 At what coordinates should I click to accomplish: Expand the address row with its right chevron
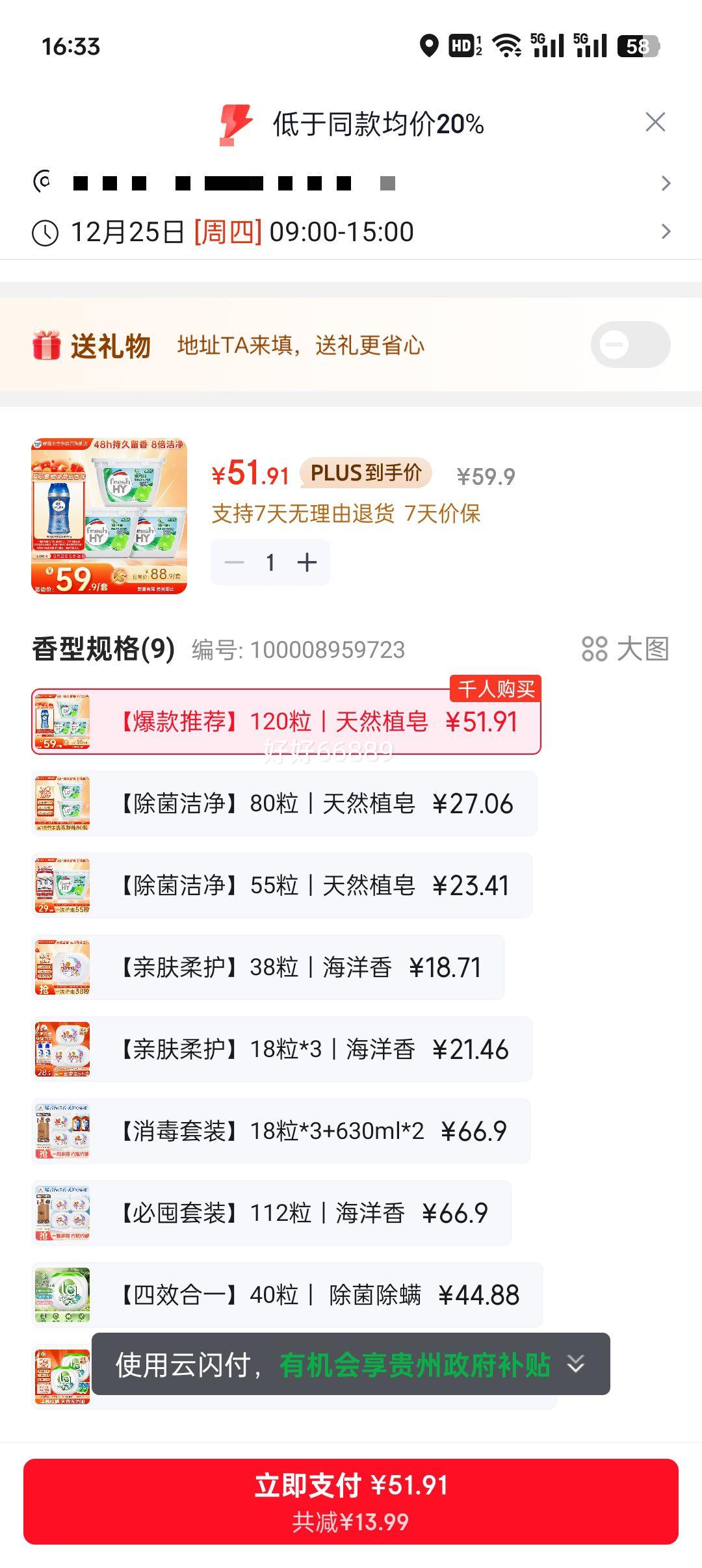666,183
